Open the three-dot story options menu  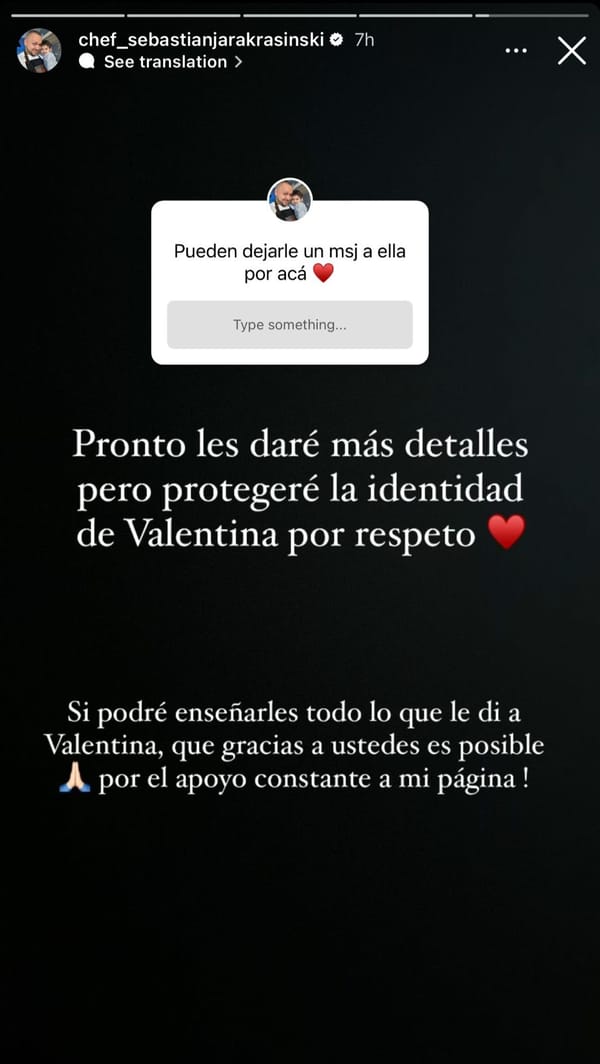click(x=517, y=51)
